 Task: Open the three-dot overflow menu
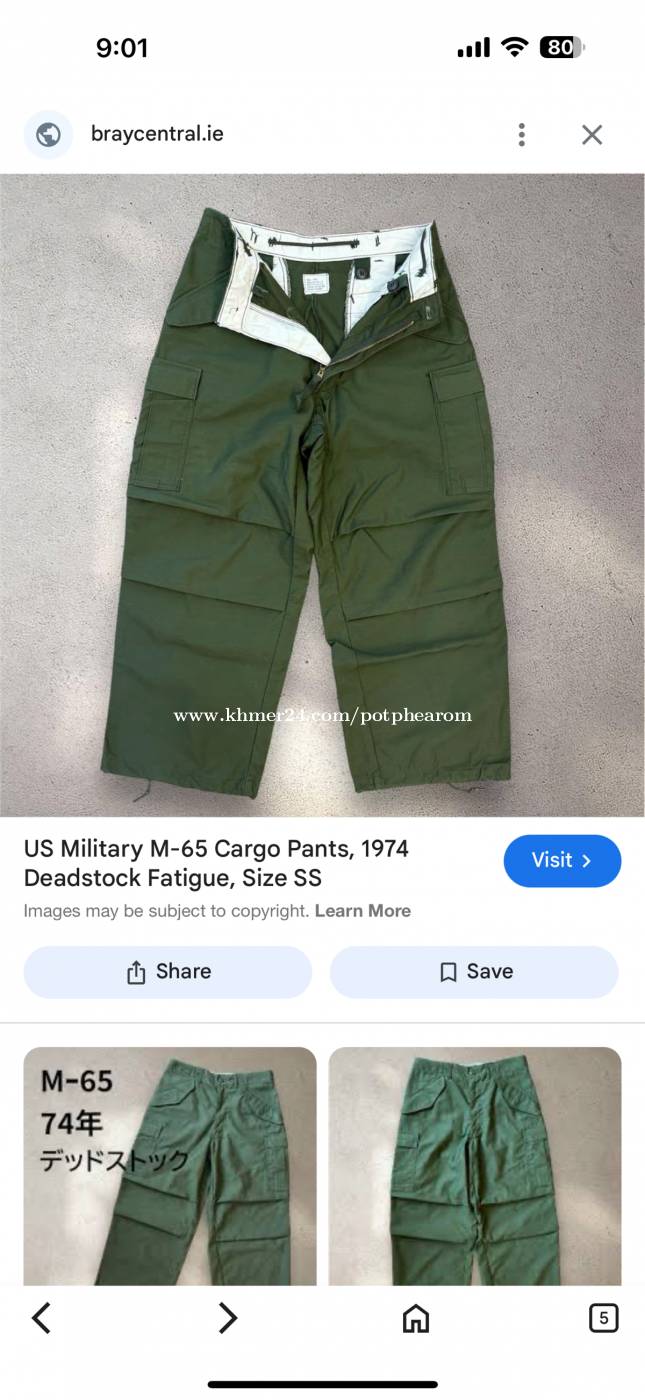tap(521, 135)
